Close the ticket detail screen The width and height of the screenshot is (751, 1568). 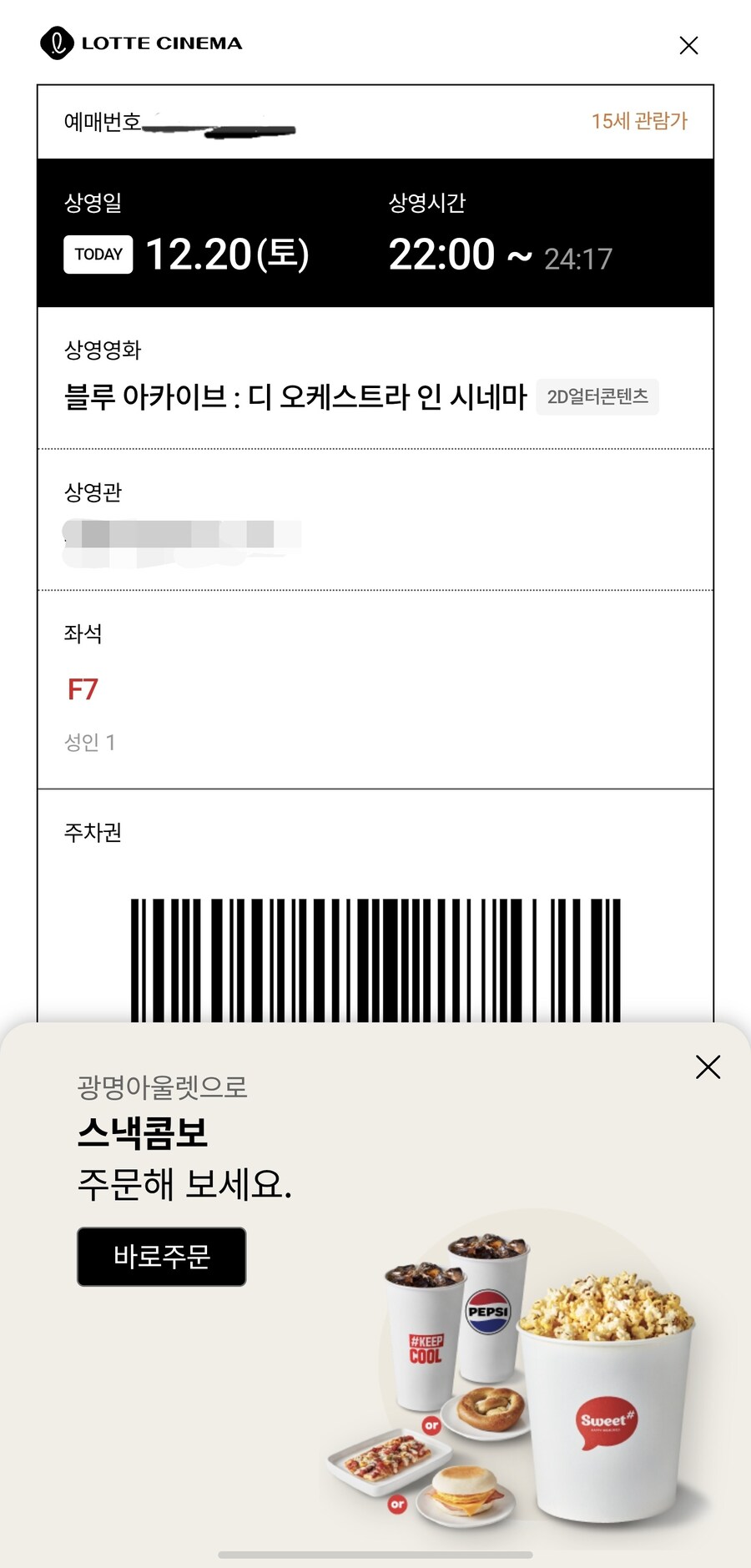click(688, 46)
